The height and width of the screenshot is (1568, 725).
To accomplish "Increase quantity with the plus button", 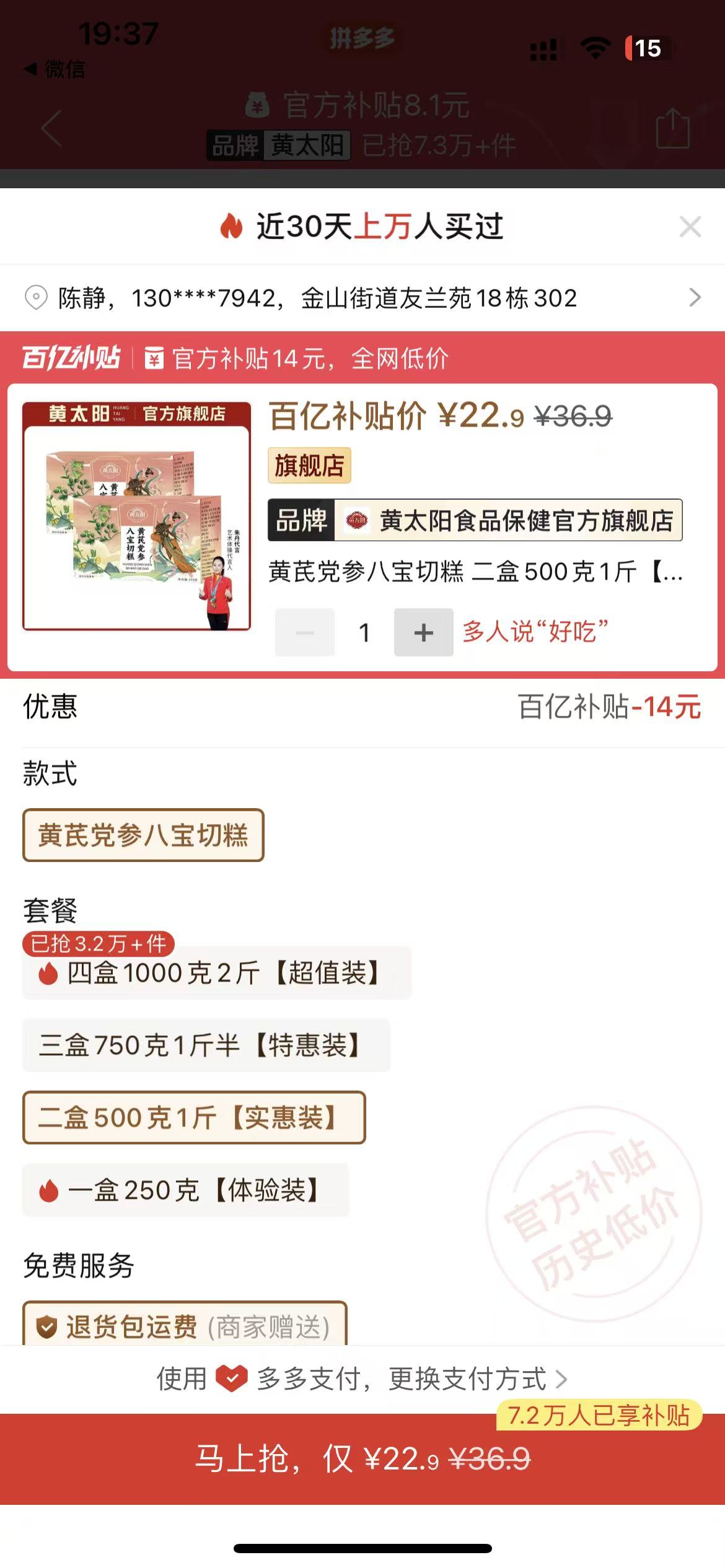I will click(423, 632).
